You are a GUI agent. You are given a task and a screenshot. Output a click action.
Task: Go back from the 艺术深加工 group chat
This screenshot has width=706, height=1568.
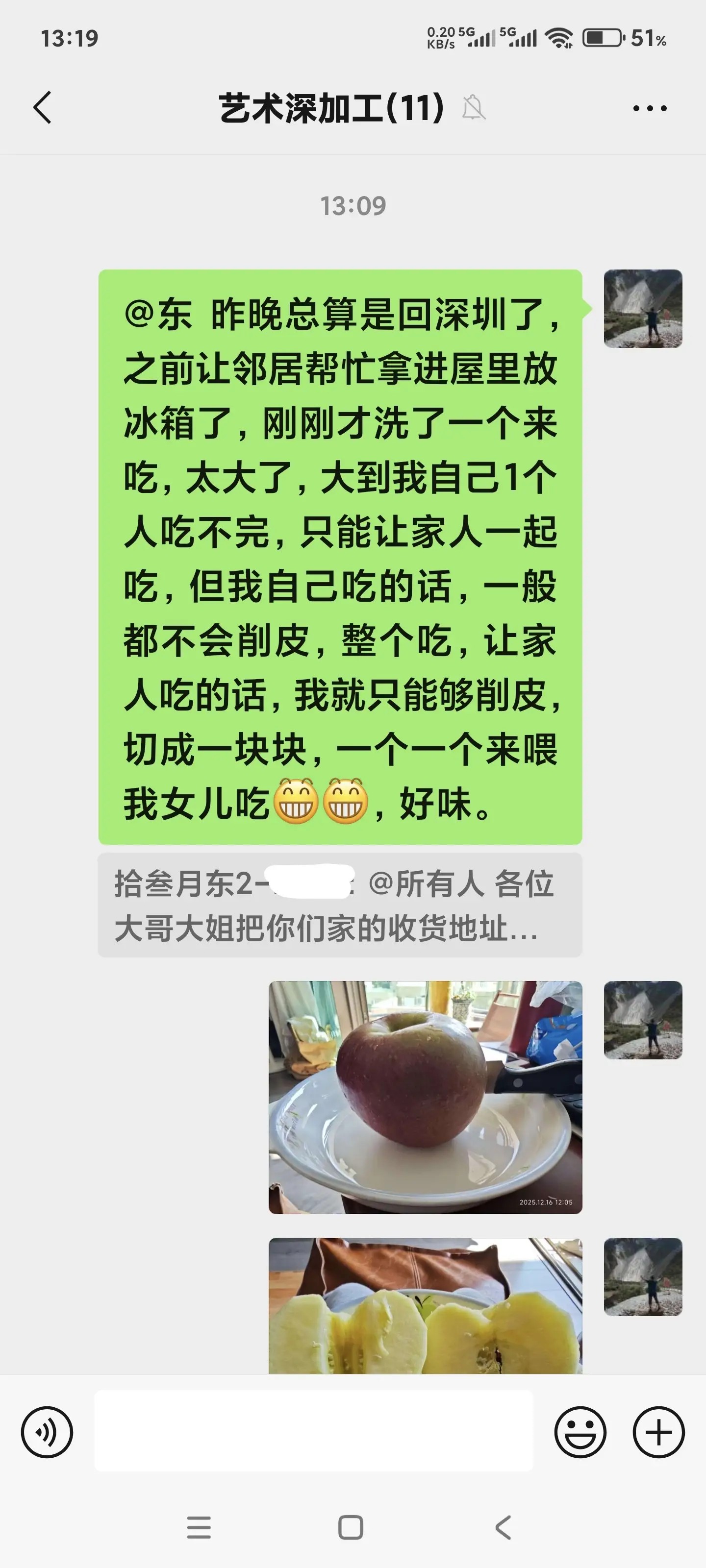(x=43, y=108)
